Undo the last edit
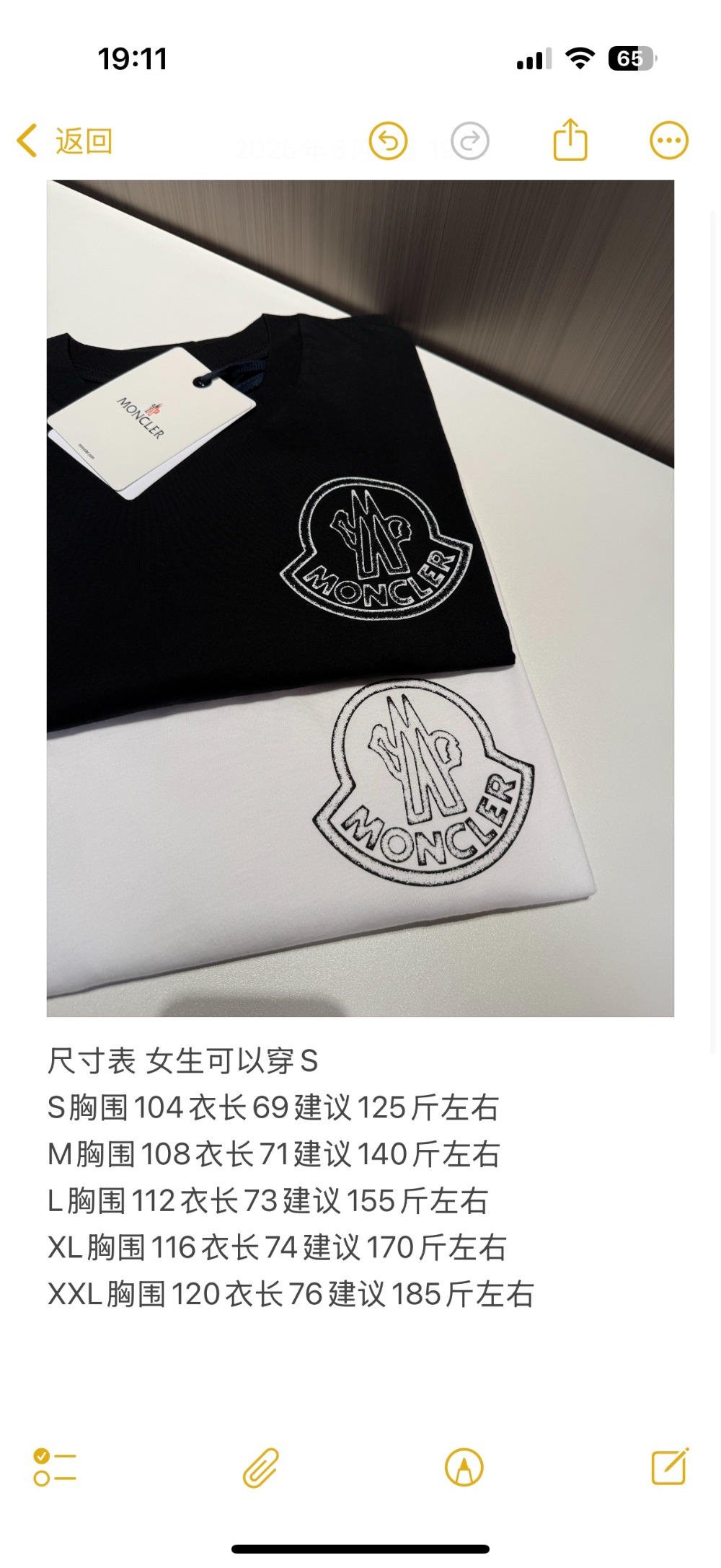The height and width of the screenshot is (1568, 721). point(388,141)
